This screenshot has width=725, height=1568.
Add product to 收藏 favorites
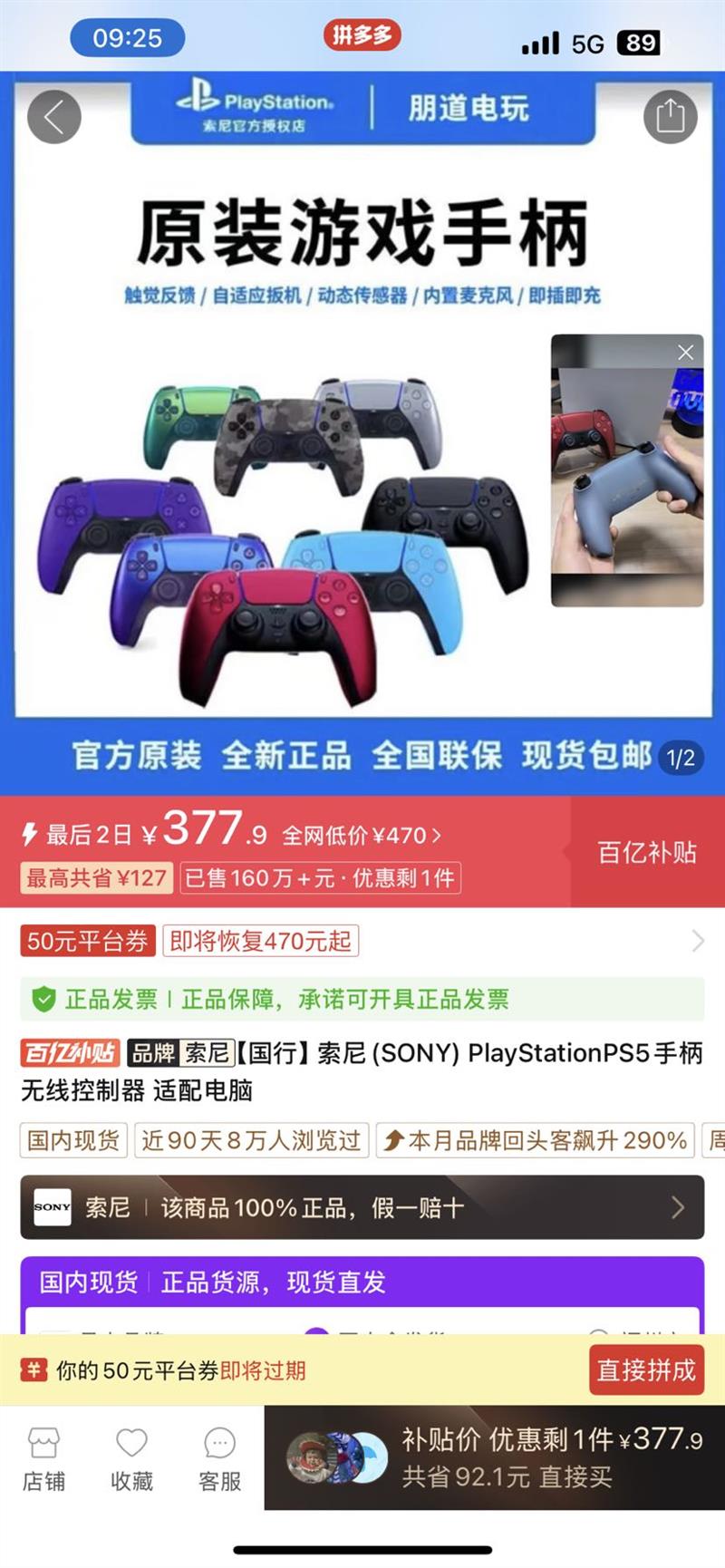[131, 1458]
